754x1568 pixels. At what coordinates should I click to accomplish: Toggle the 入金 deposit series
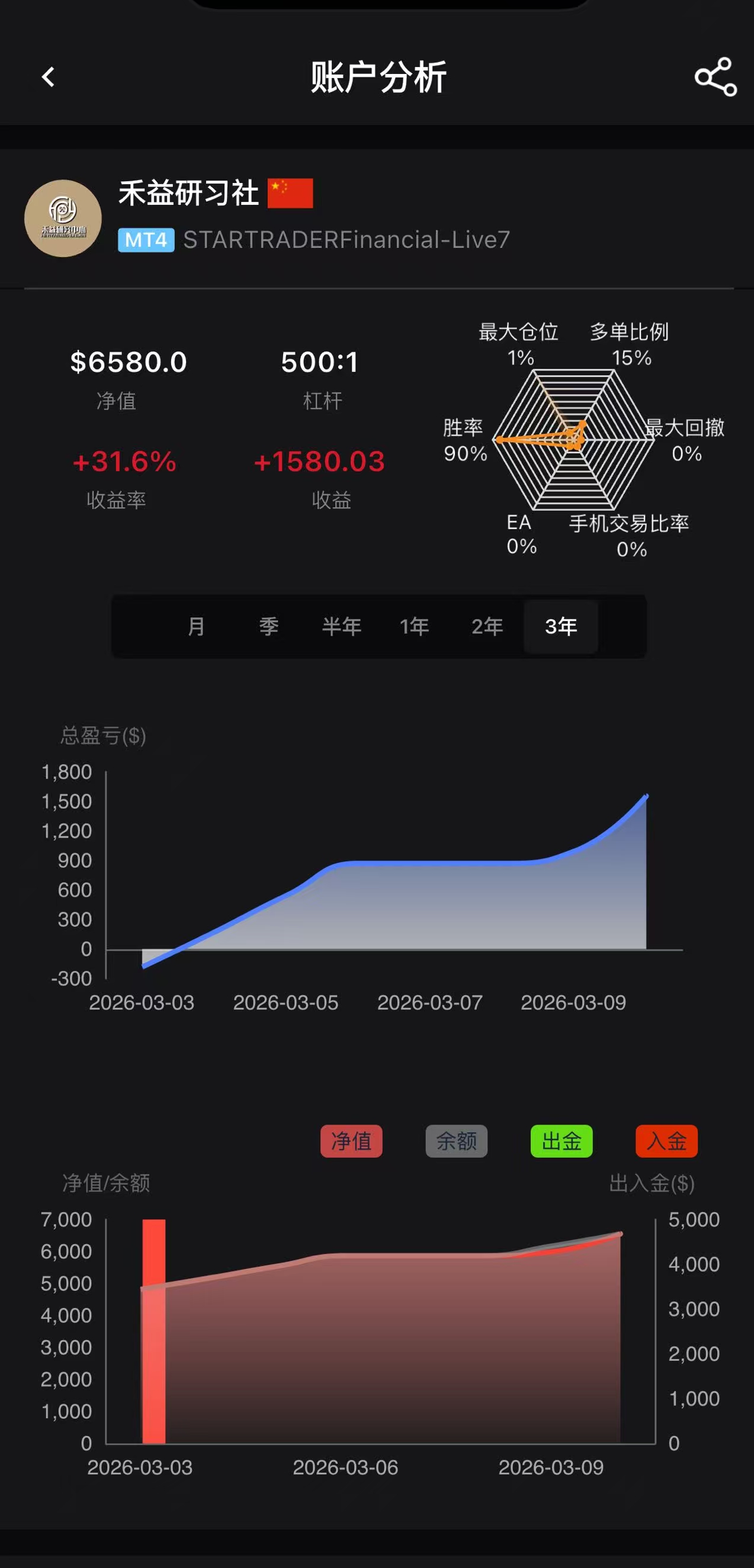666,1141
